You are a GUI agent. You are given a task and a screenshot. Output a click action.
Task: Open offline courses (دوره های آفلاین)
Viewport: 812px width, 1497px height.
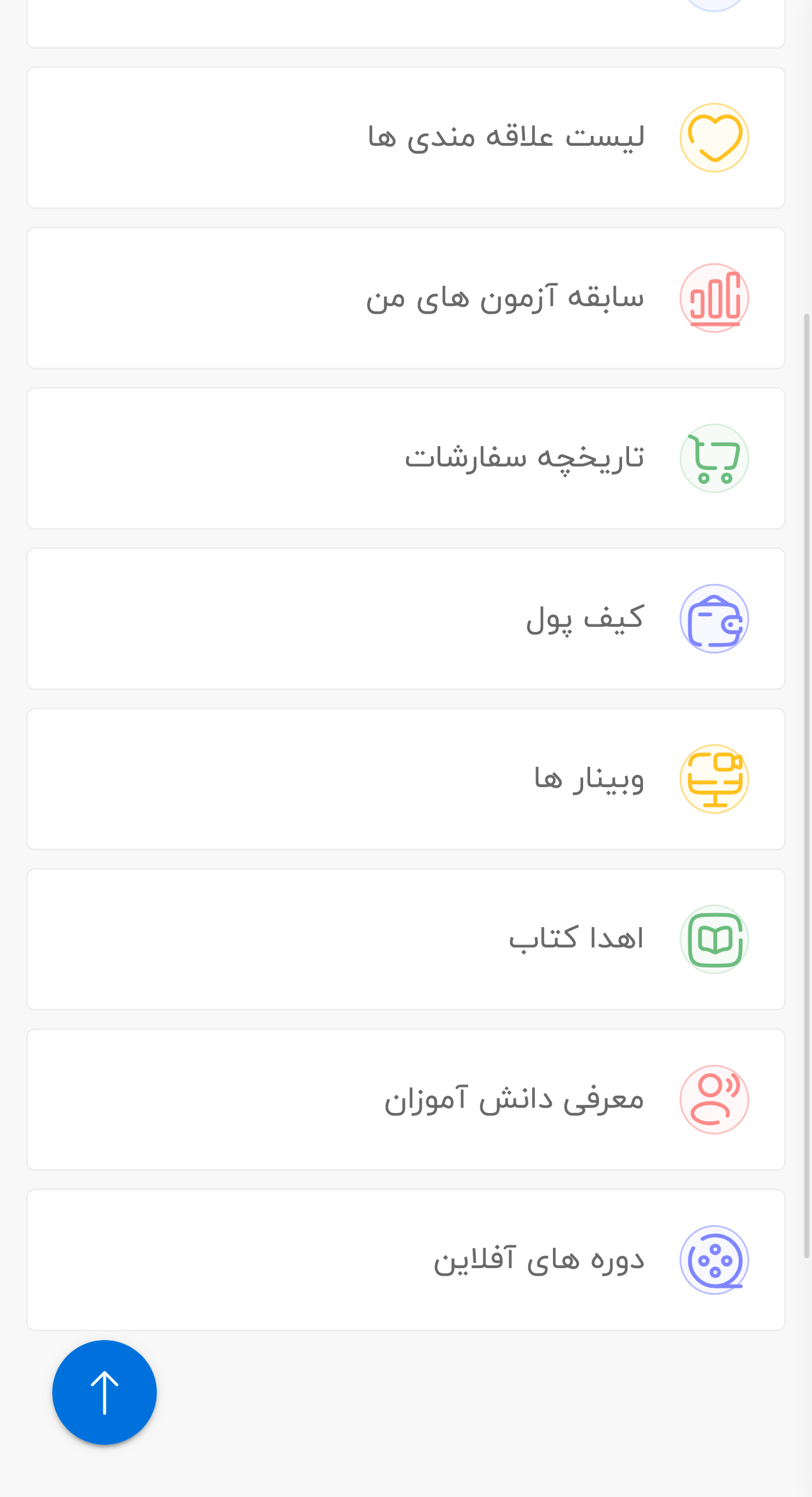pyautogui.click(x=405, y=1261)
